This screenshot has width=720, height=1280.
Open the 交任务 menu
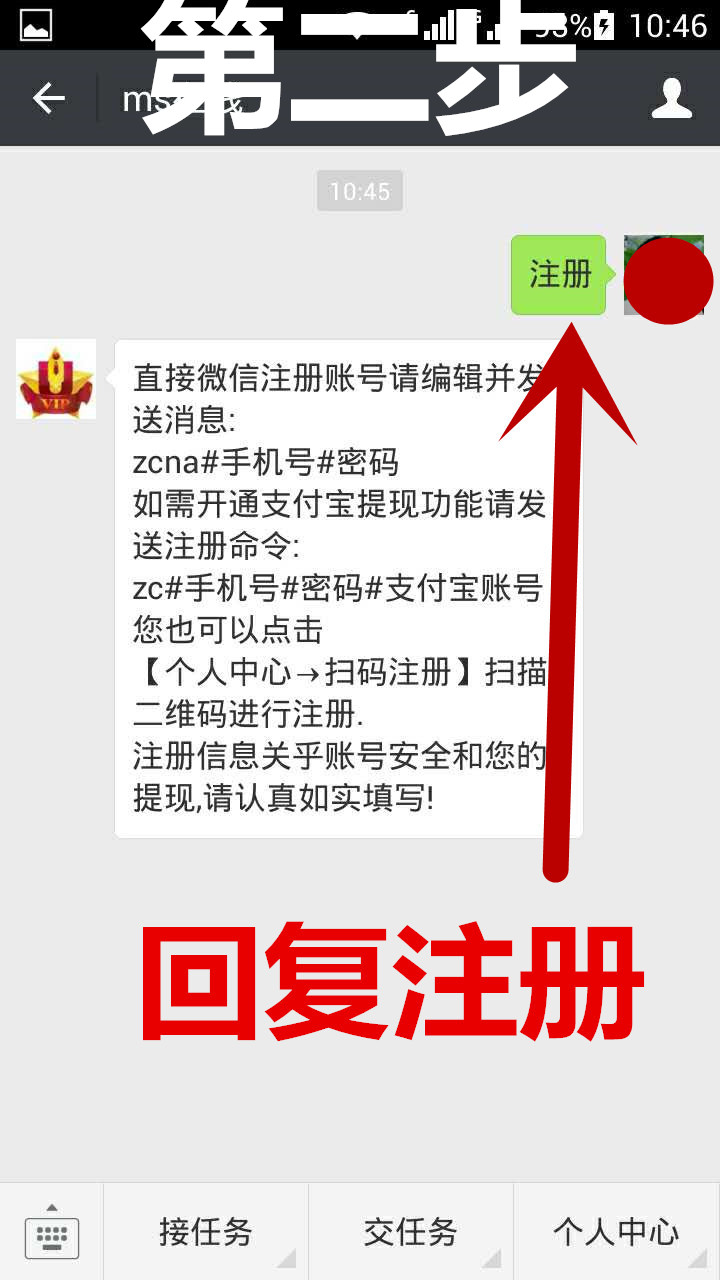tap(411, 1232)
